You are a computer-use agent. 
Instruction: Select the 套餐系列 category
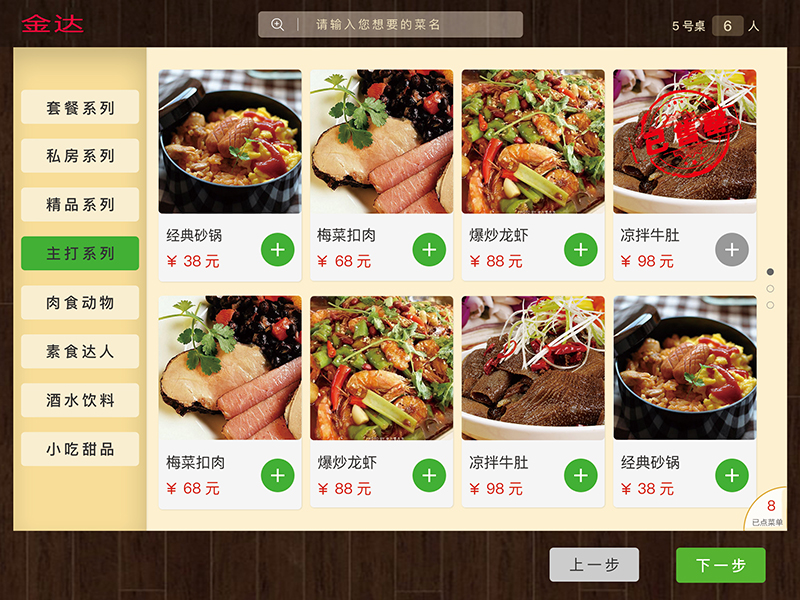coord(80,107)
